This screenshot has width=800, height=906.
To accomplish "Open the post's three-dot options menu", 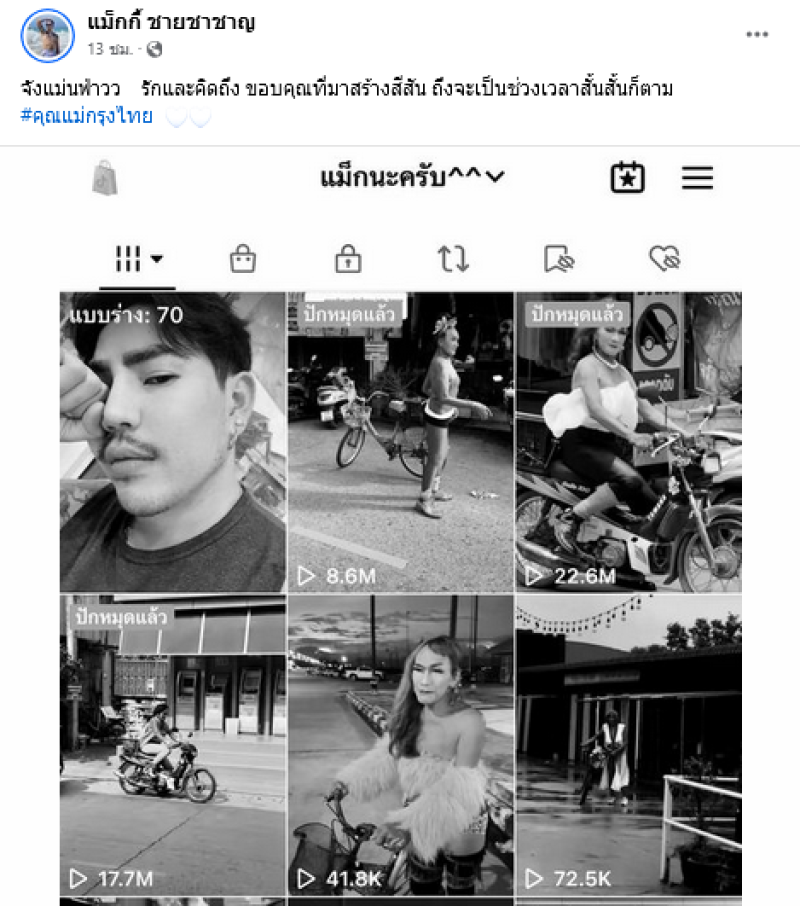I will [757, 34].
